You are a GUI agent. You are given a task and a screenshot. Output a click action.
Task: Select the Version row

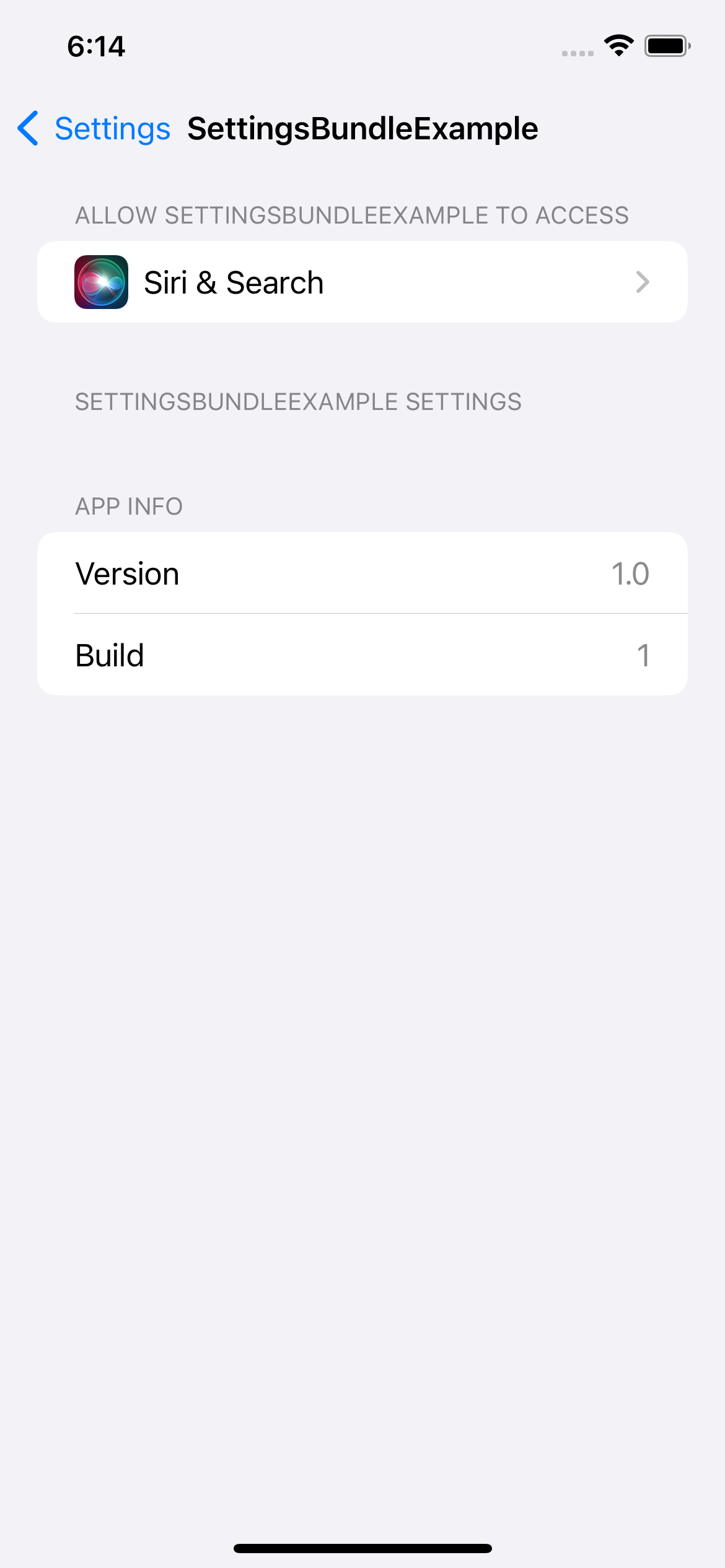pos(362,573)
